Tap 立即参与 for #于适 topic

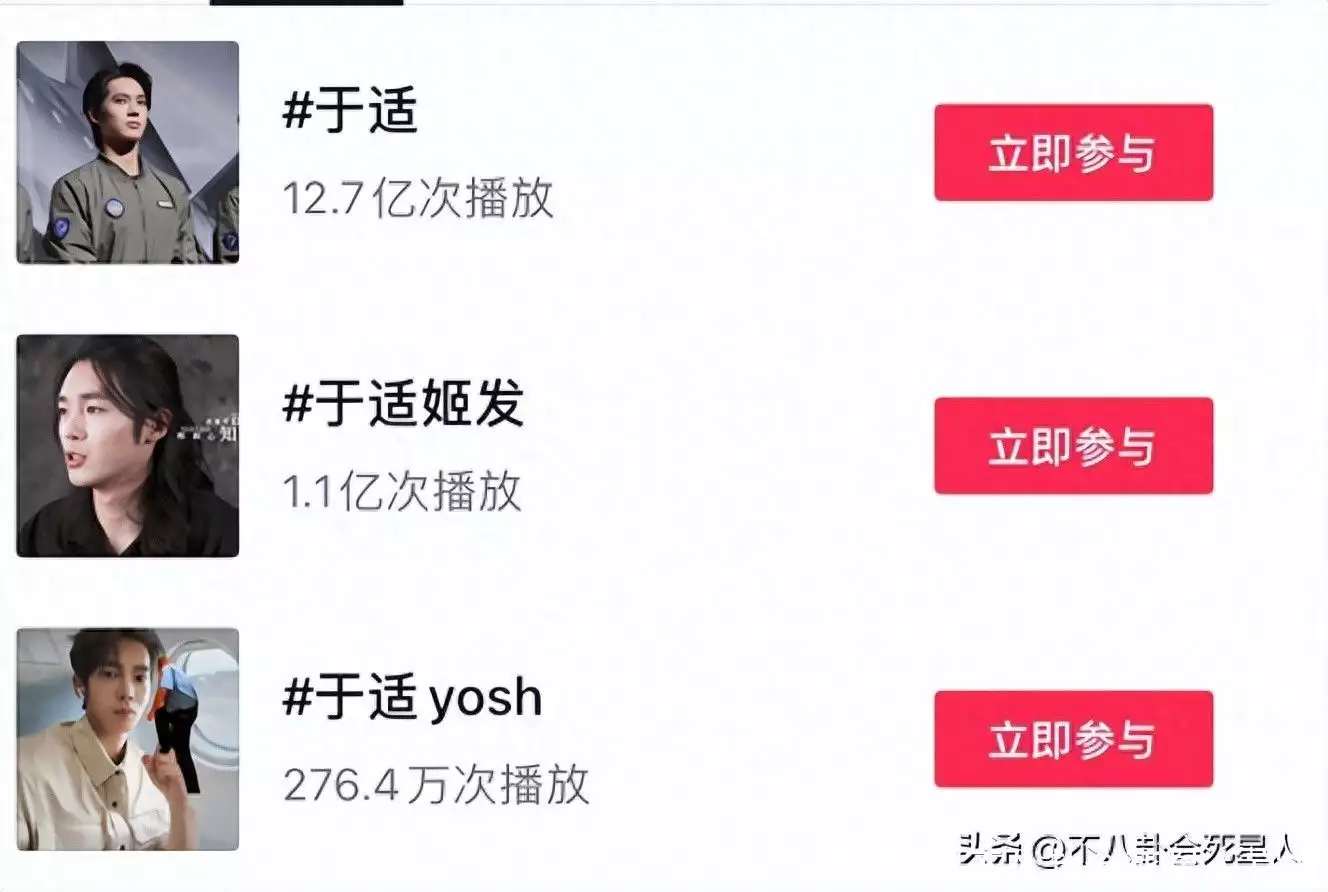coord(1073,153)
